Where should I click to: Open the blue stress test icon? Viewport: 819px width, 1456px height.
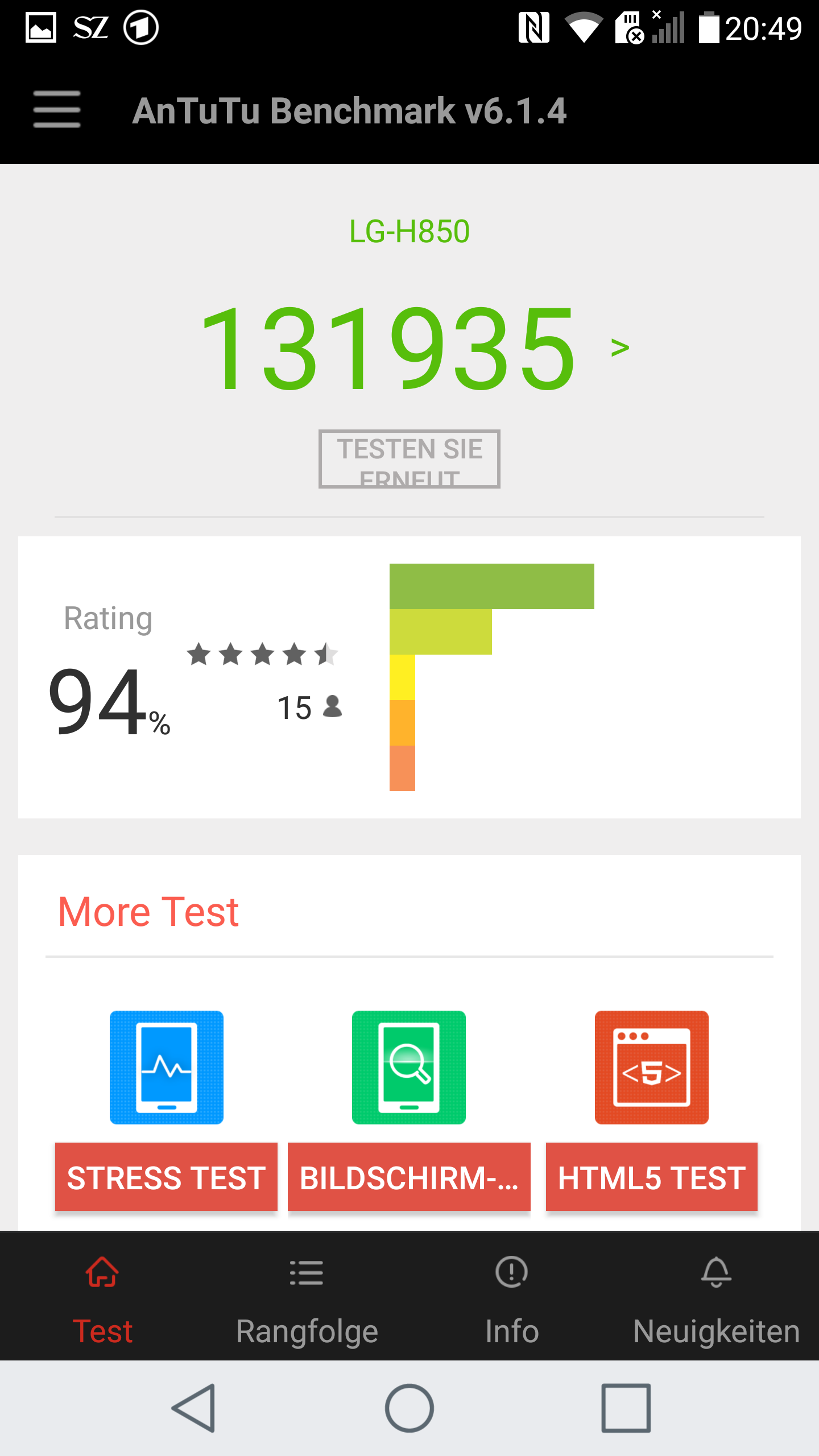tap(167, 1067)
